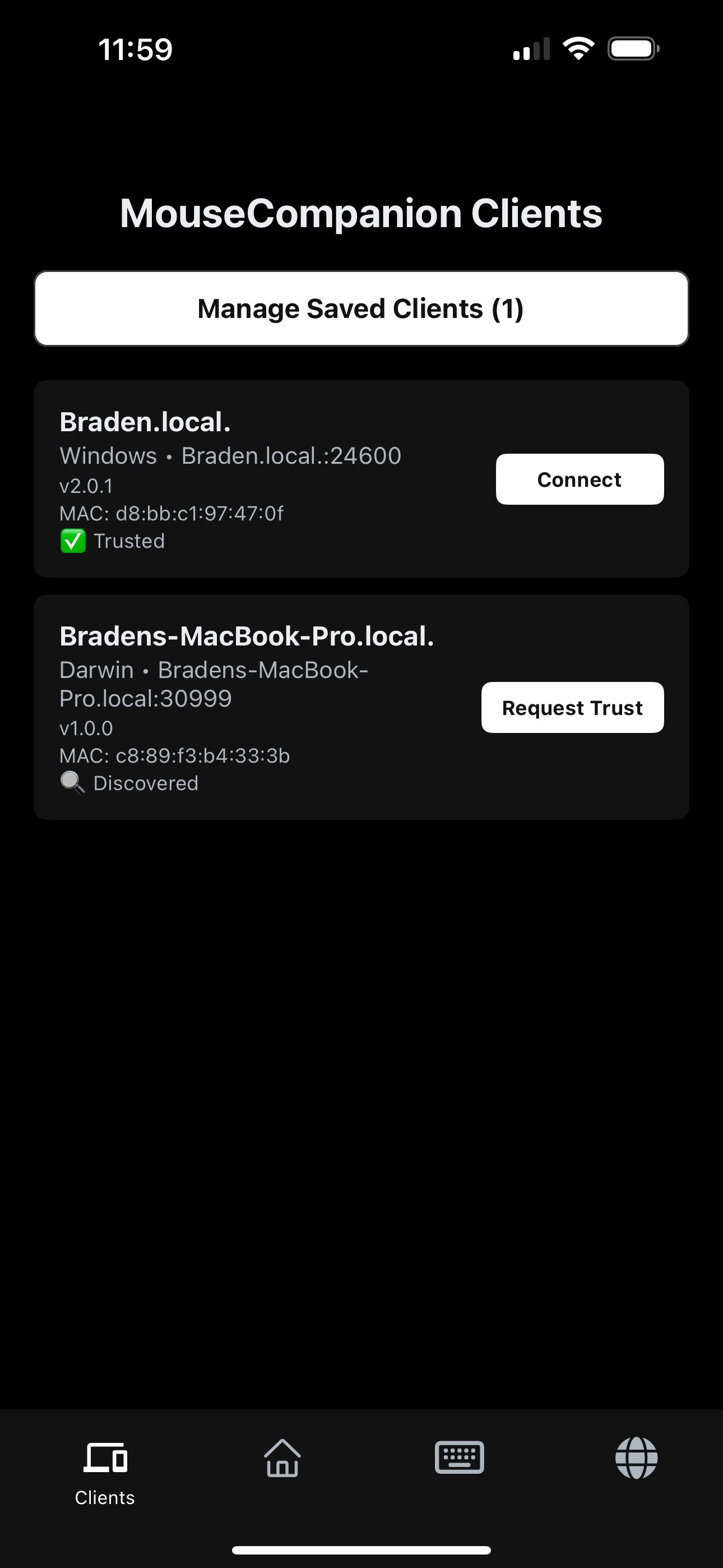This screenshot has width=723, height=1568.
Task: Open the globe tab
Action: 636,1459
